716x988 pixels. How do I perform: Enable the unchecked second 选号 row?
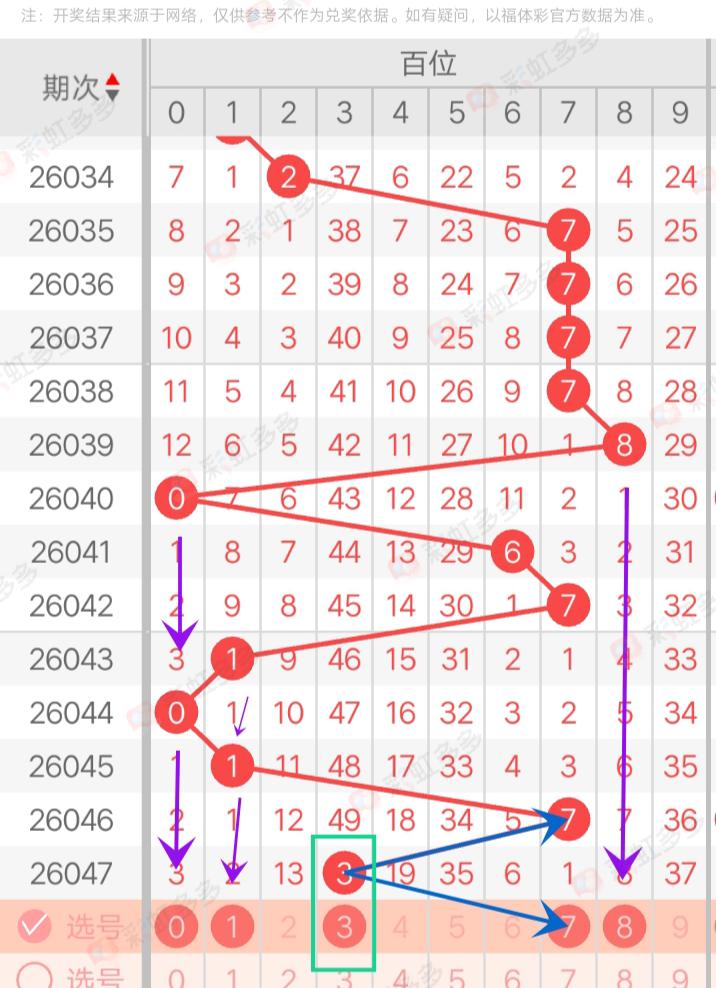coord(35,977)
